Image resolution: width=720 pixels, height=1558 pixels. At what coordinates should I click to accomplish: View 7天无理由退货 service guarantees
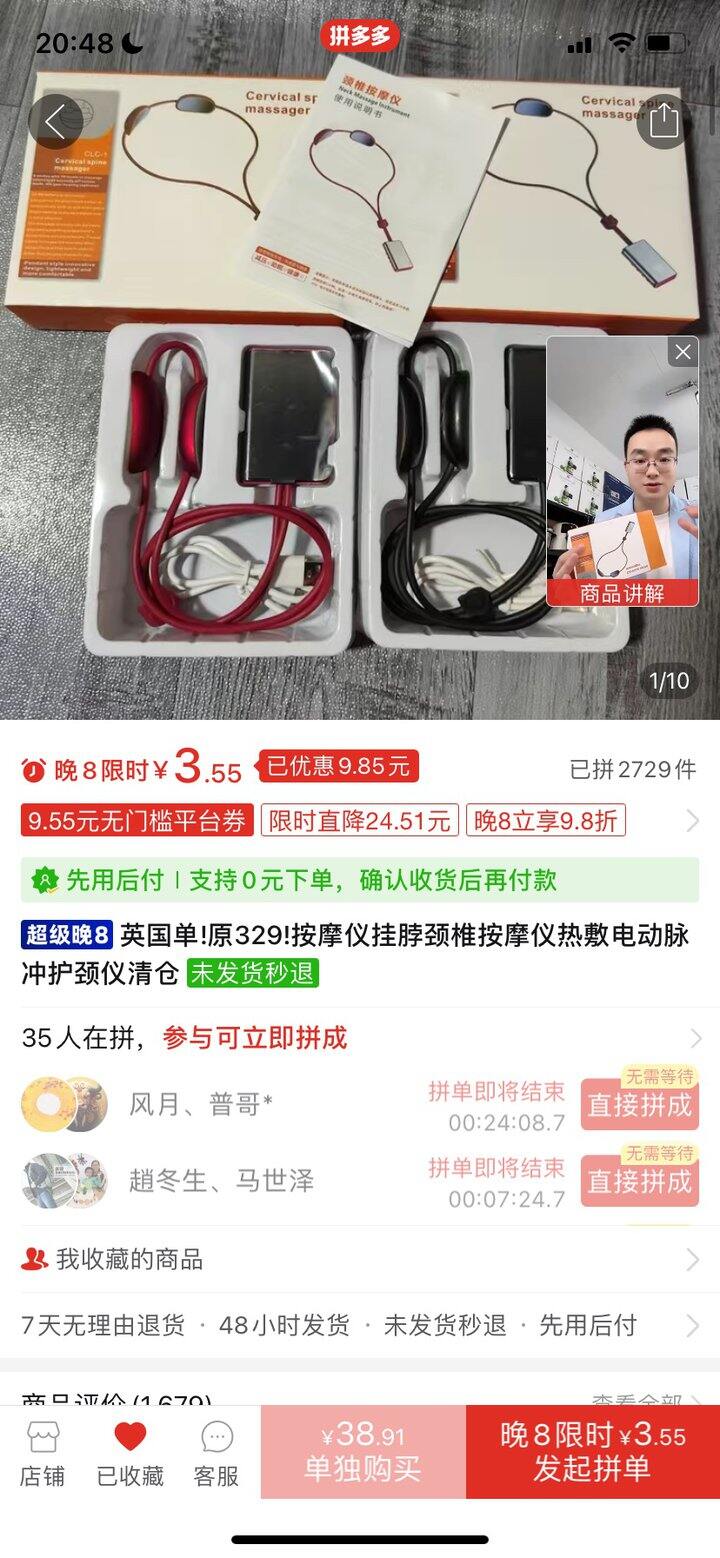[x=360, y=1325]
